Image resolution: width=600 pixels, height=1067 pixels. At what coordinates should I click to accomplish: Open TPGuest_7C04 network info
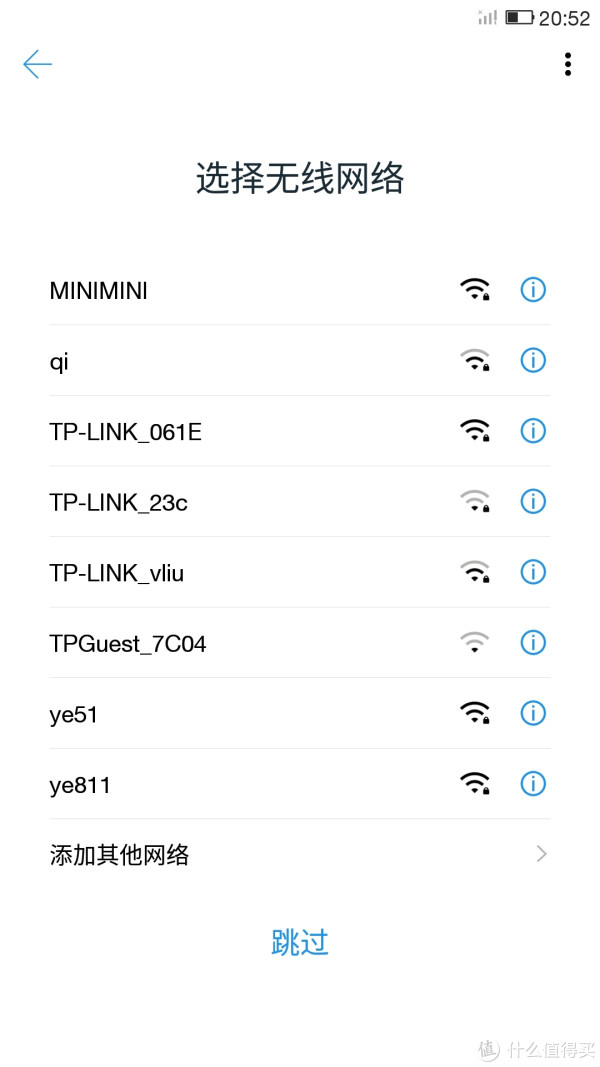533,642
